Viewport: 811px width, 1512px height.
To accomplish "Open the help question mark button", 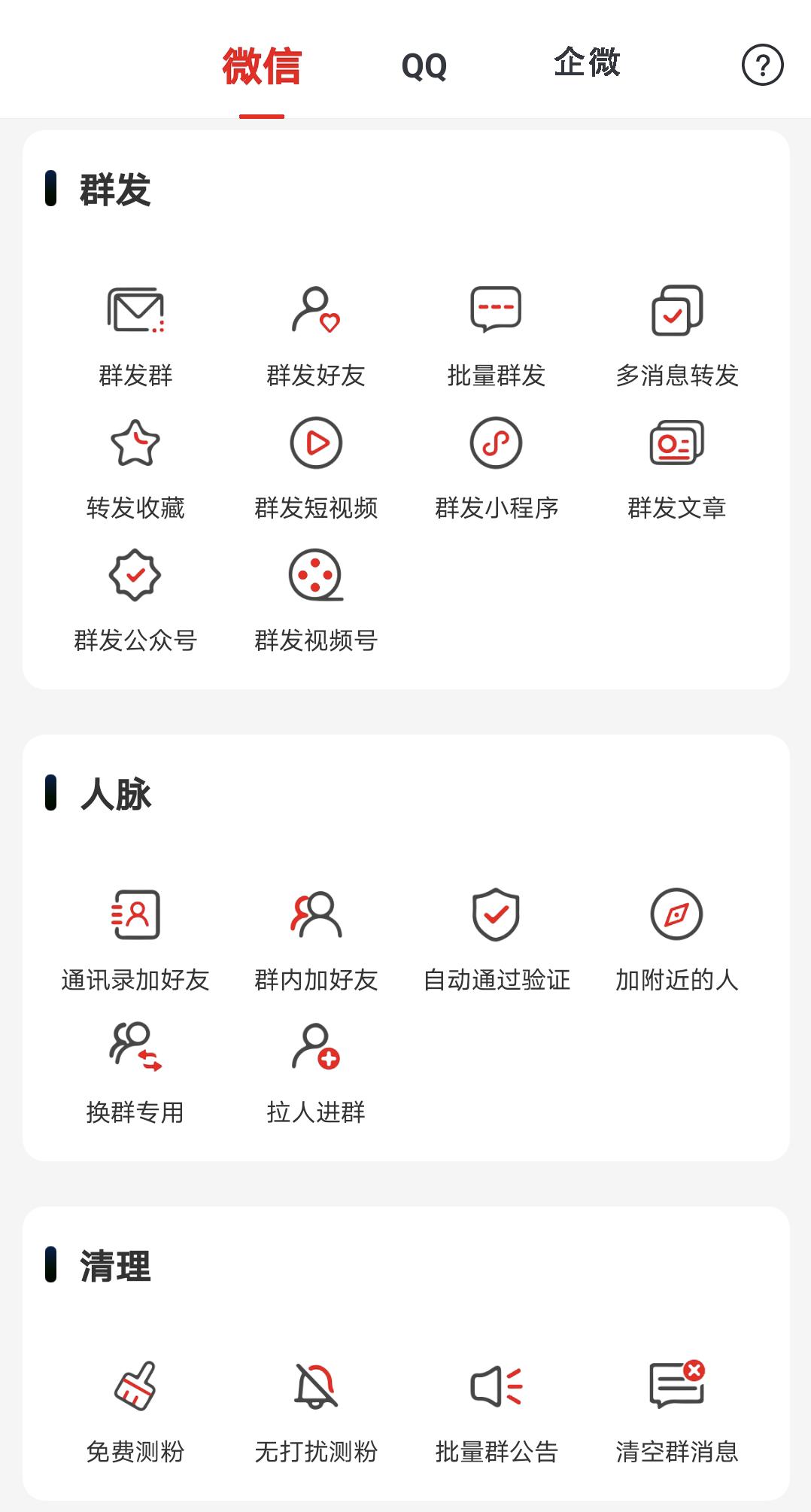I will tap(762, 66).
